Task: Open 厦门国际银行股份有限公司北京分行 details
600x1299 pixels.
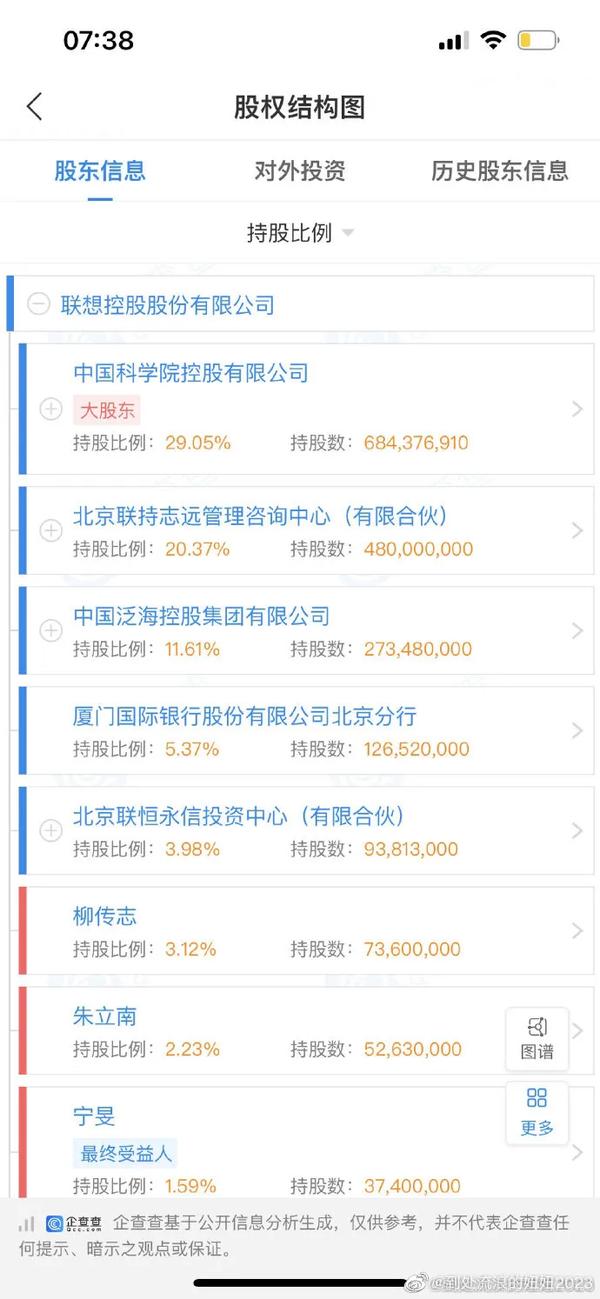Action: pos(306,731)
